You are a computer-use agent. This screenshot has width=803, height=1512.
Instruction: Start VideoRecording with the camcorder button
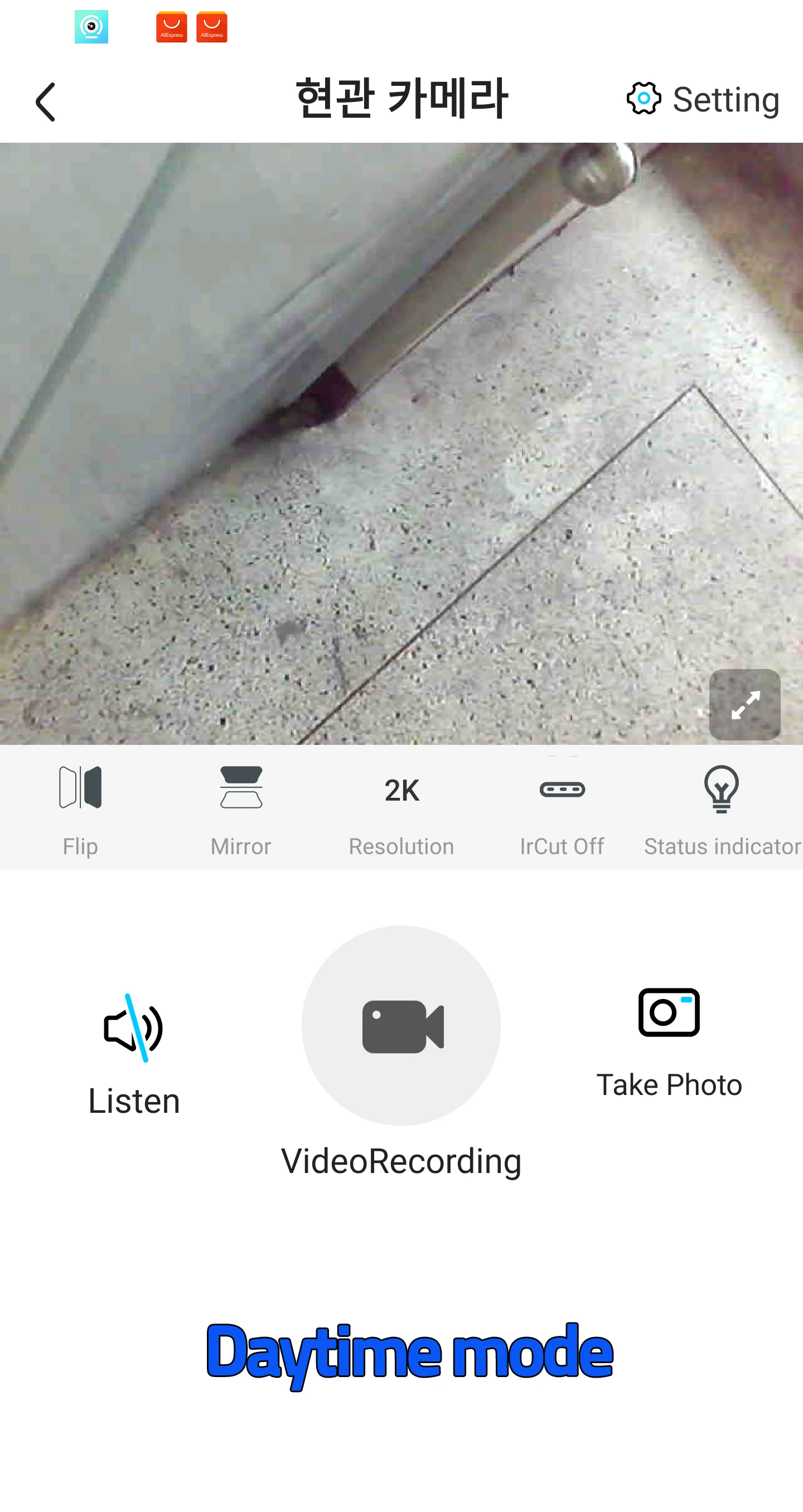point(401,1025)
